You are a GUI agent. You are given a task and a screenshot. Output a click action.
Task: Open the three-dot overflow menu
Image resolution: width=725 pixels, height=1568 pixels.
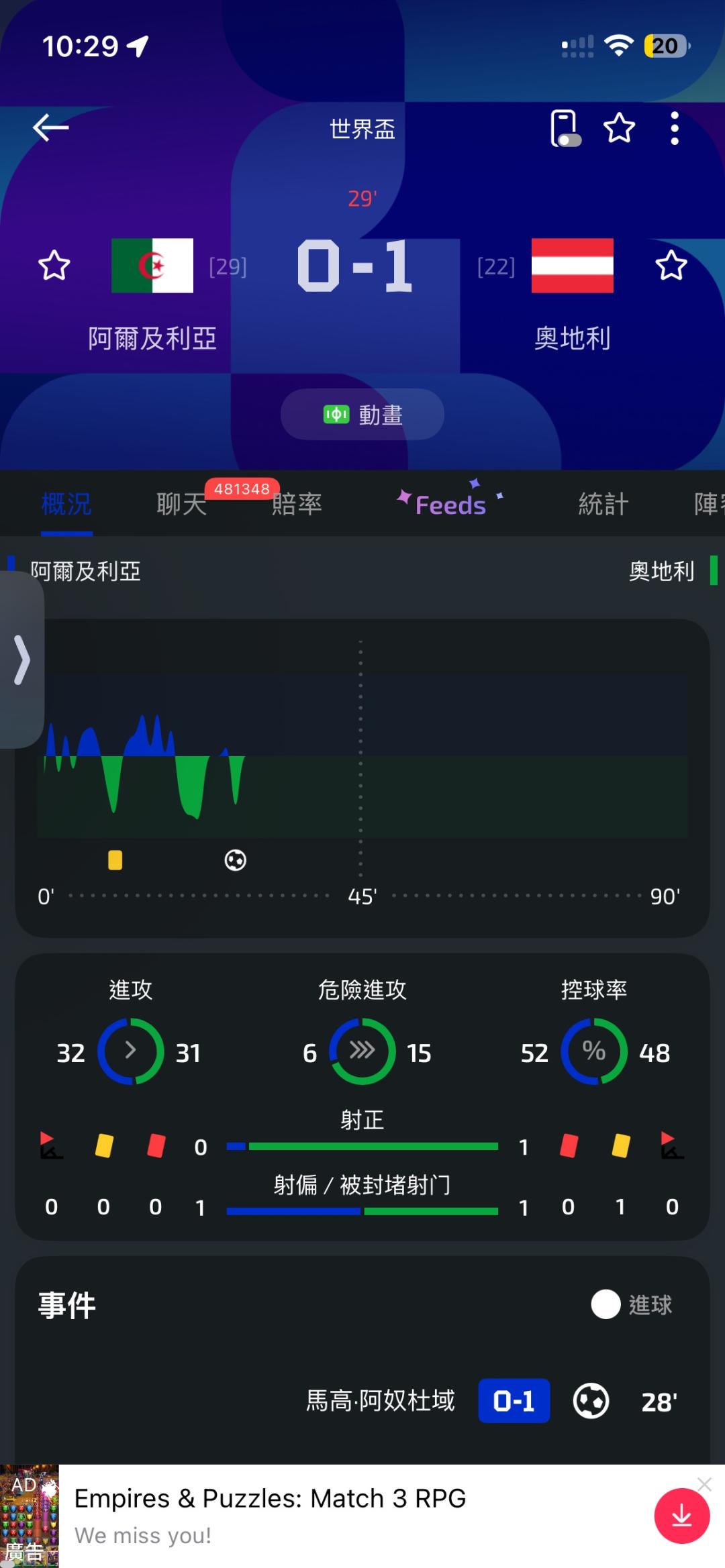coord(675,128)
